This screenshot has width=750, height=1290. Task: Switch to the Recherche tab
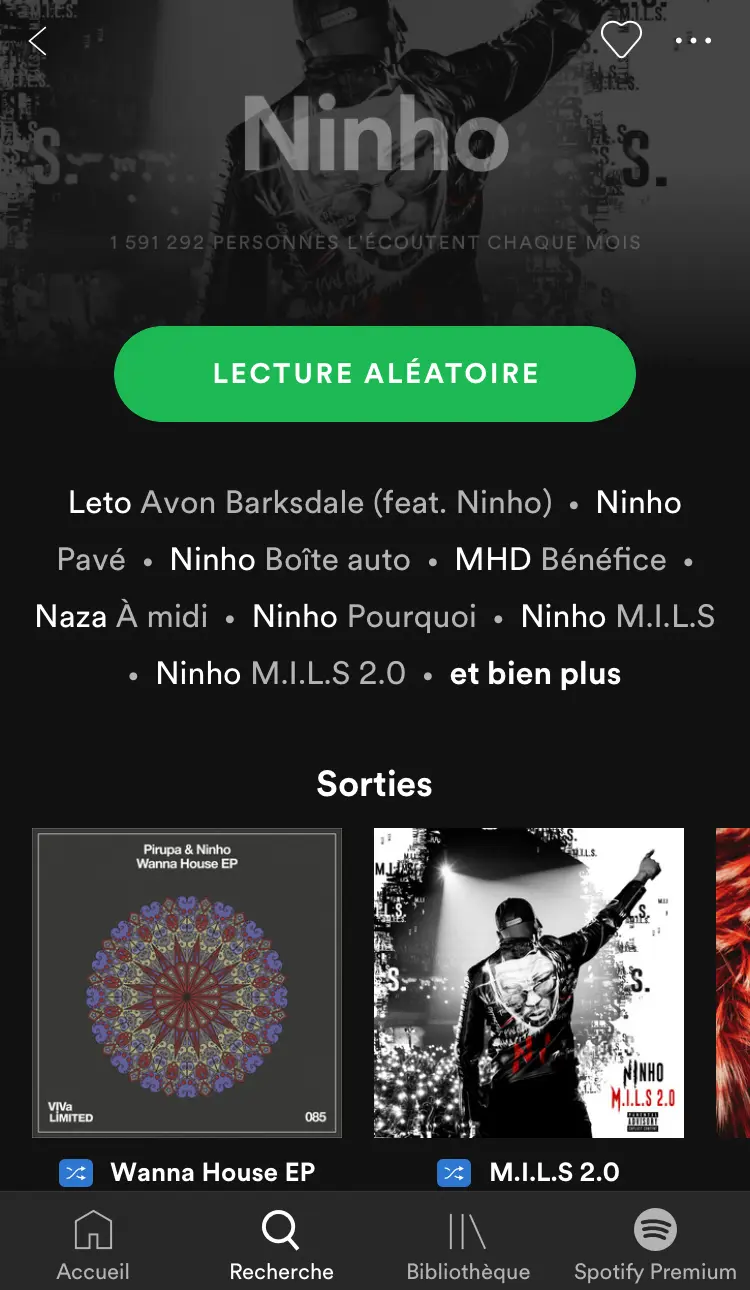281,1245
